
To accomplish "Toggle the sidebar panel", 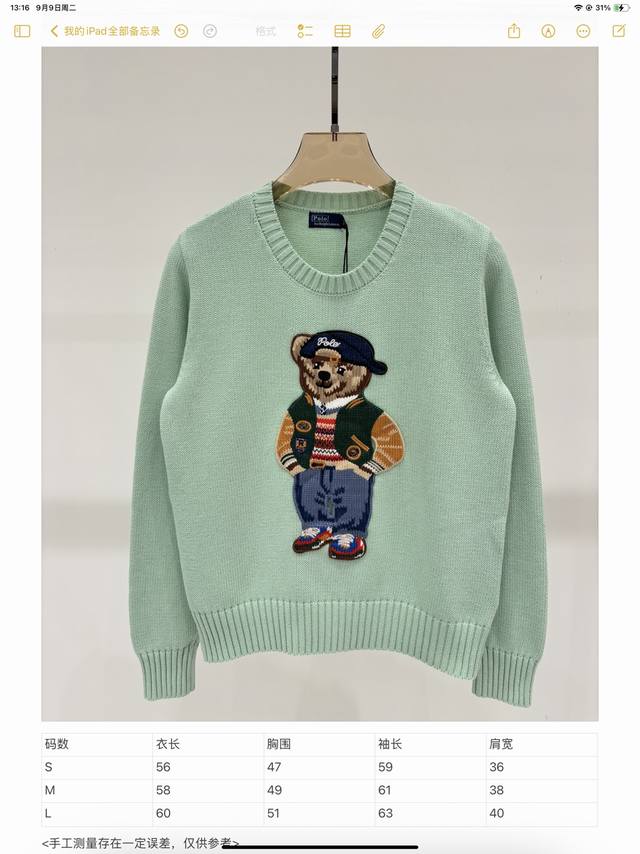I will point(22,31).
